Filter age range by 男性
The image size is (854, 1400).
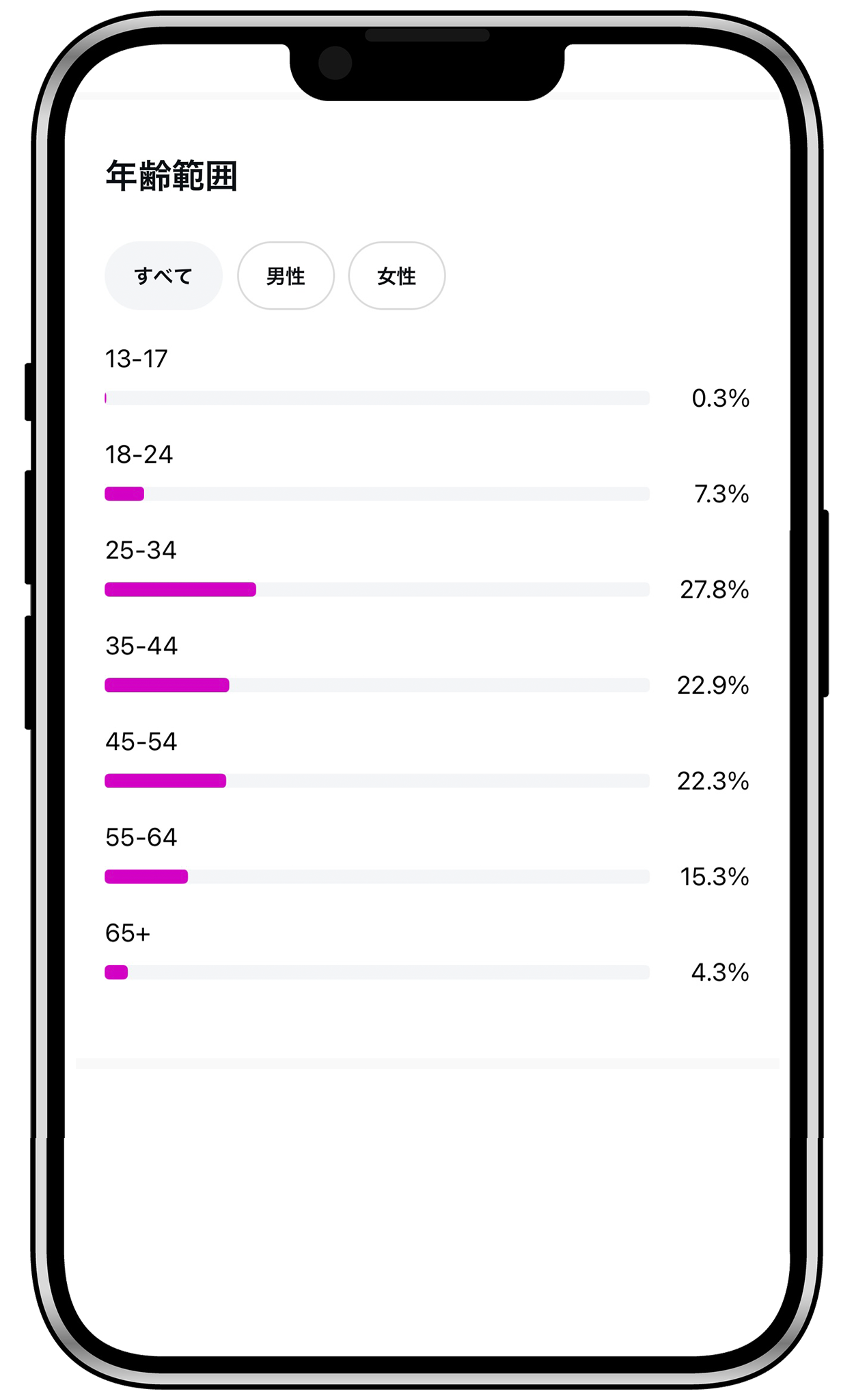[286, 275]
